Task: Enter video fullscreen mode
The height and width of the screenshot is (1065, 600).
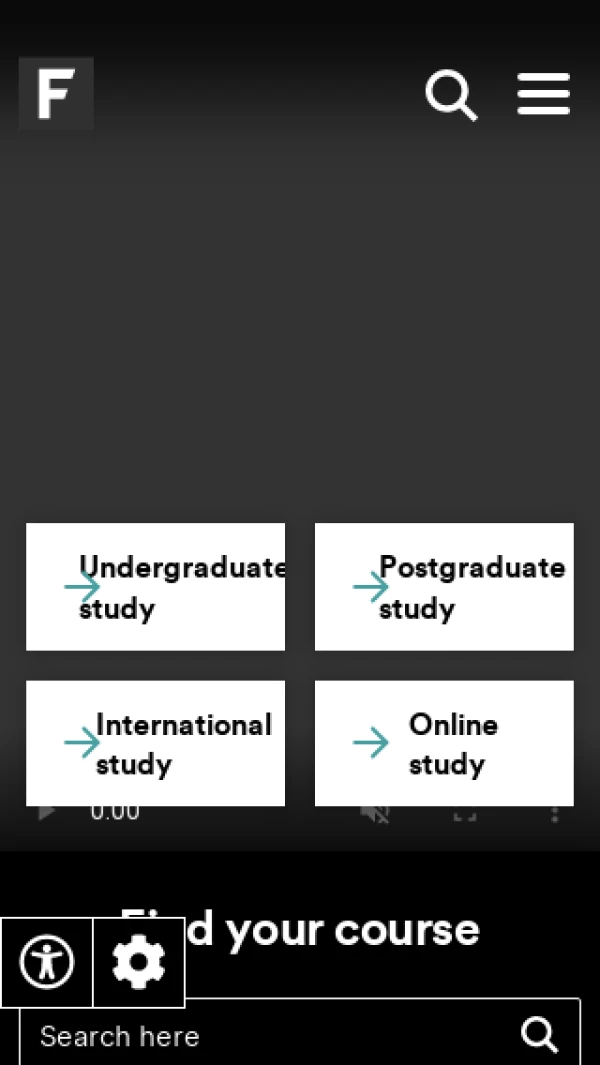Action: coord(465,814)
